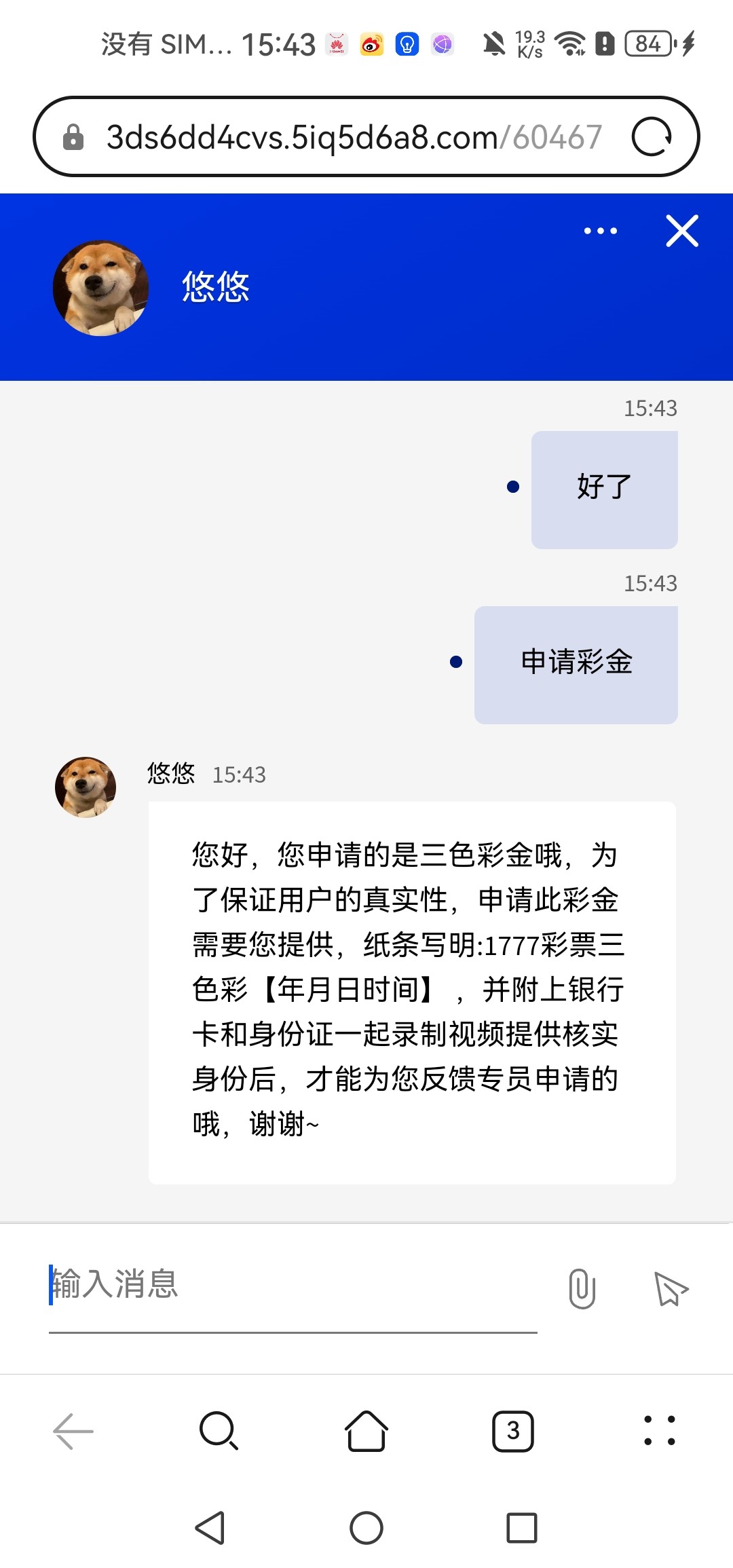
Task: Open the browser four-dot menu
Action: (x=659, y=1431)
